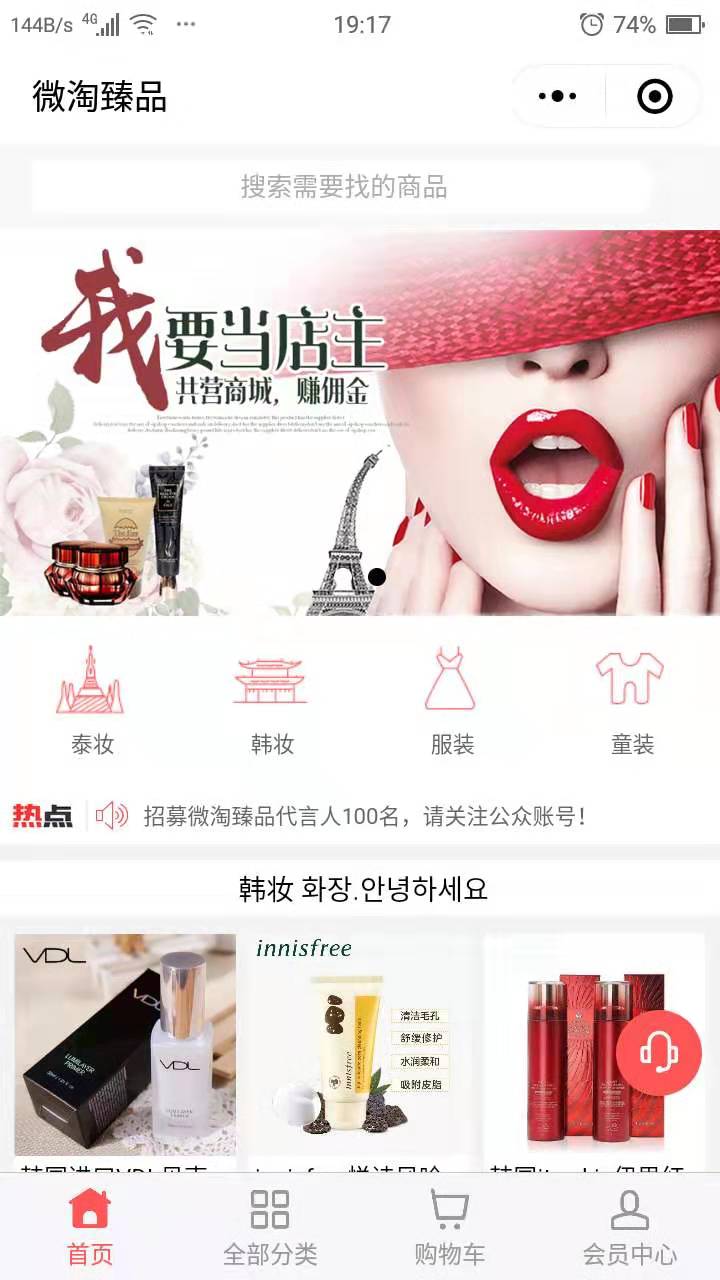
Task: View the innisfree cleanser product card
Action: pos(359,1045)
